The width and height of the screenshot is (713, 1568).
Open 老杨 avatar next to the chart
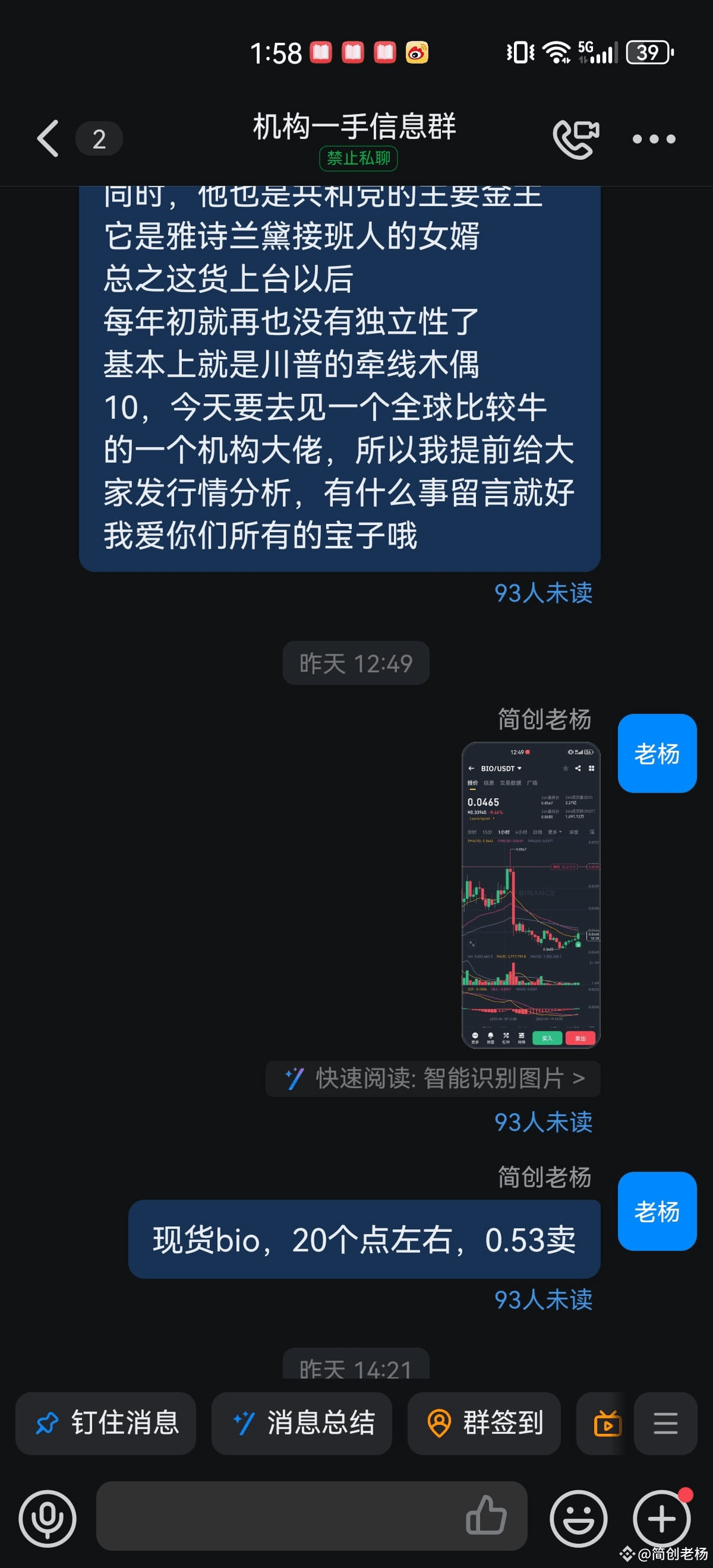(x=657, y=753)
